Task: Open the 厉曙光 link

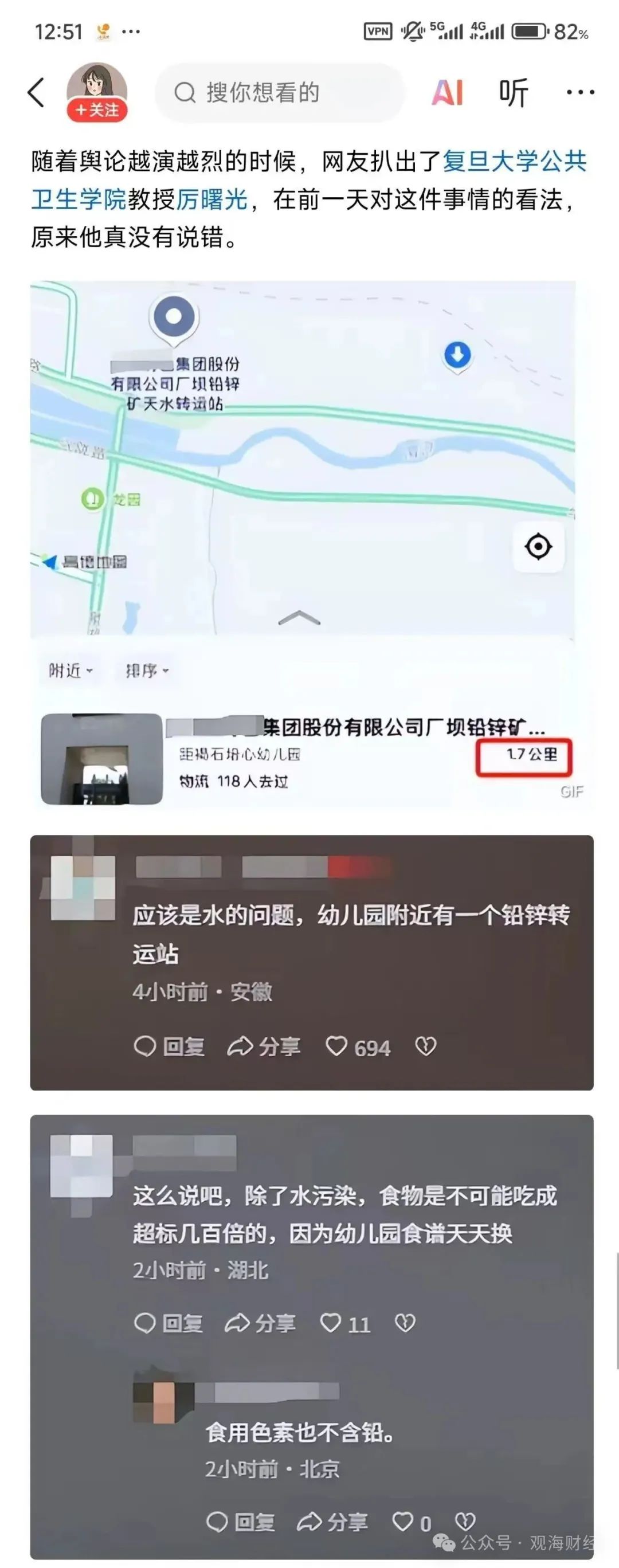Action: click(x=212, y=199)
